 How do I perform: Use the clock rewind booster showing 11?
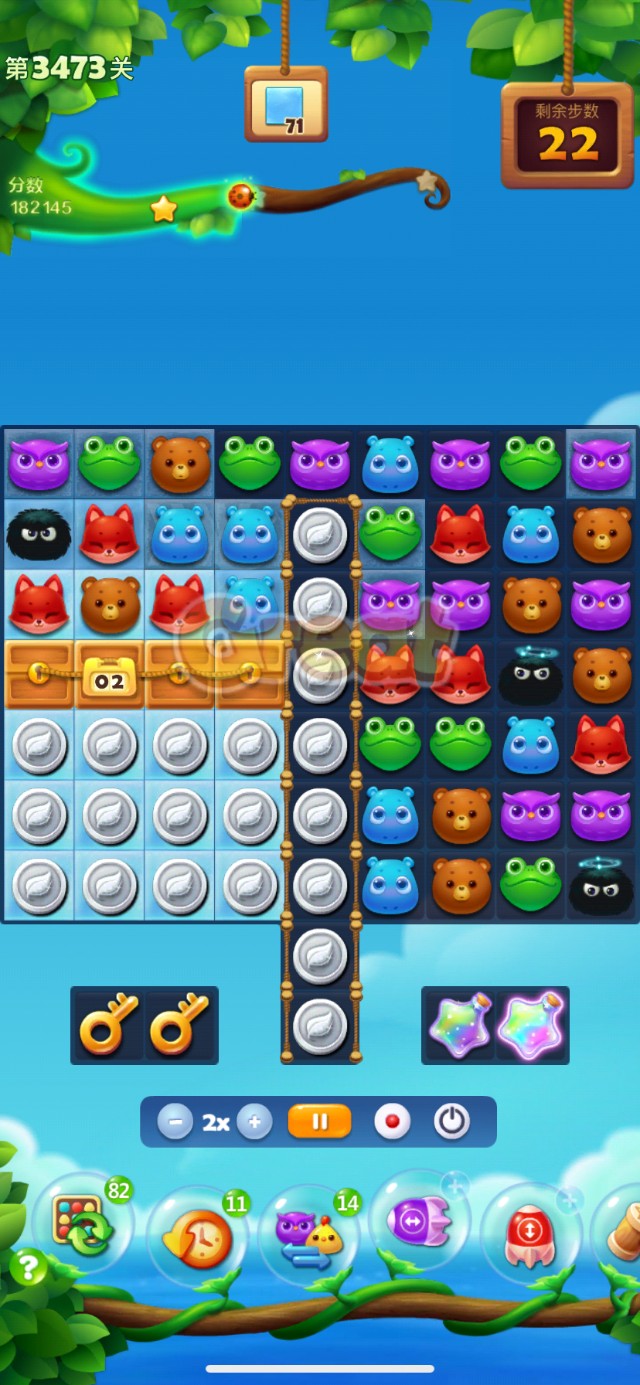coord(196,1238)
